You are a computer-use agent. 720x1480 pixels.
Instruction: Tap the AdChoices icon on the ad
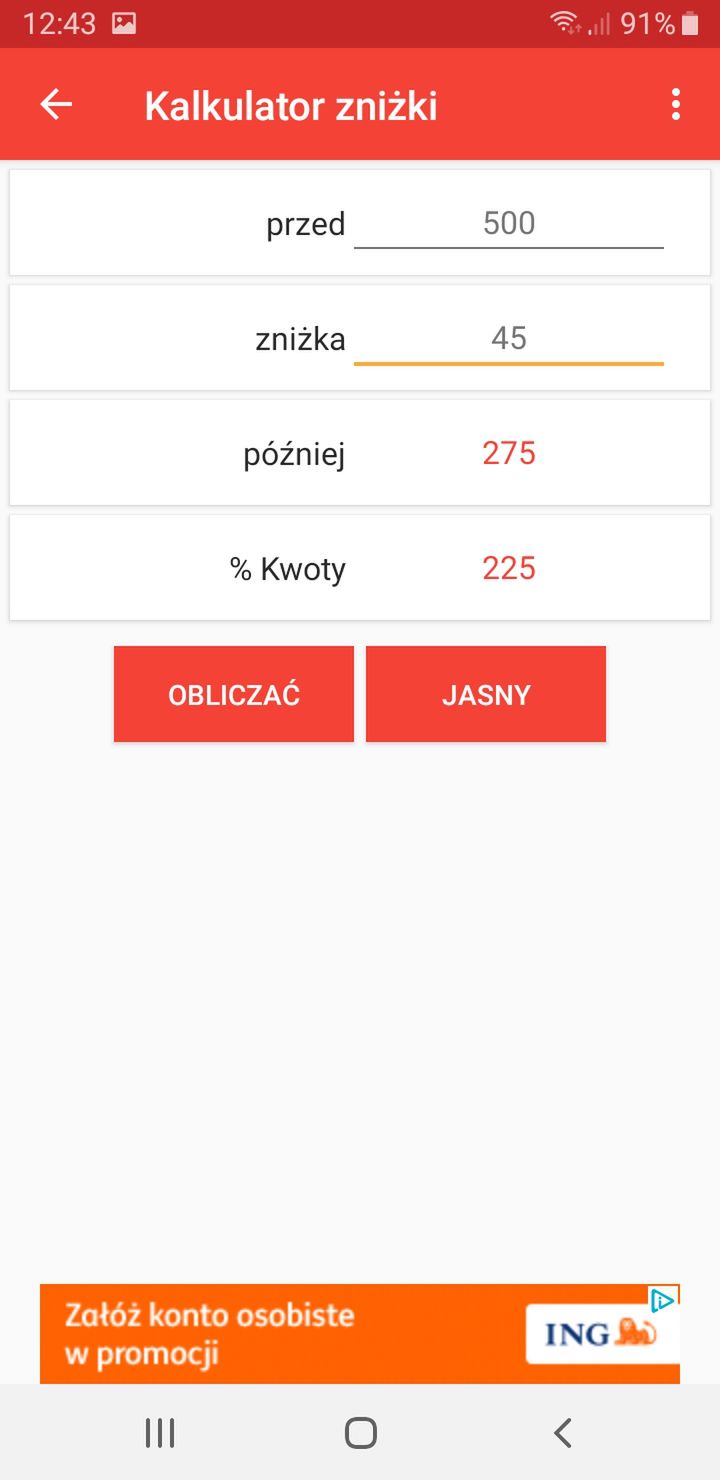pyautogui.click(x=663, y=1300)
